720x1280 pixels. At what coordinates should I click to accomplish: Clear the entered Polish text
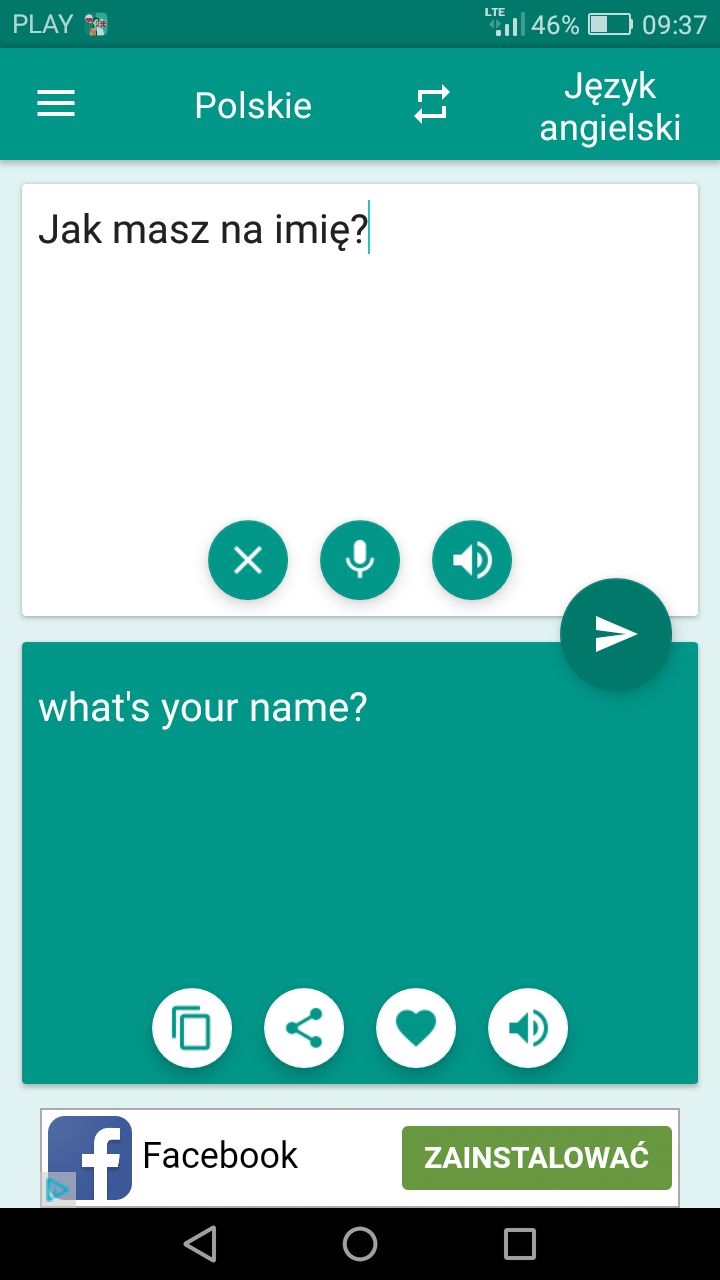248,560
